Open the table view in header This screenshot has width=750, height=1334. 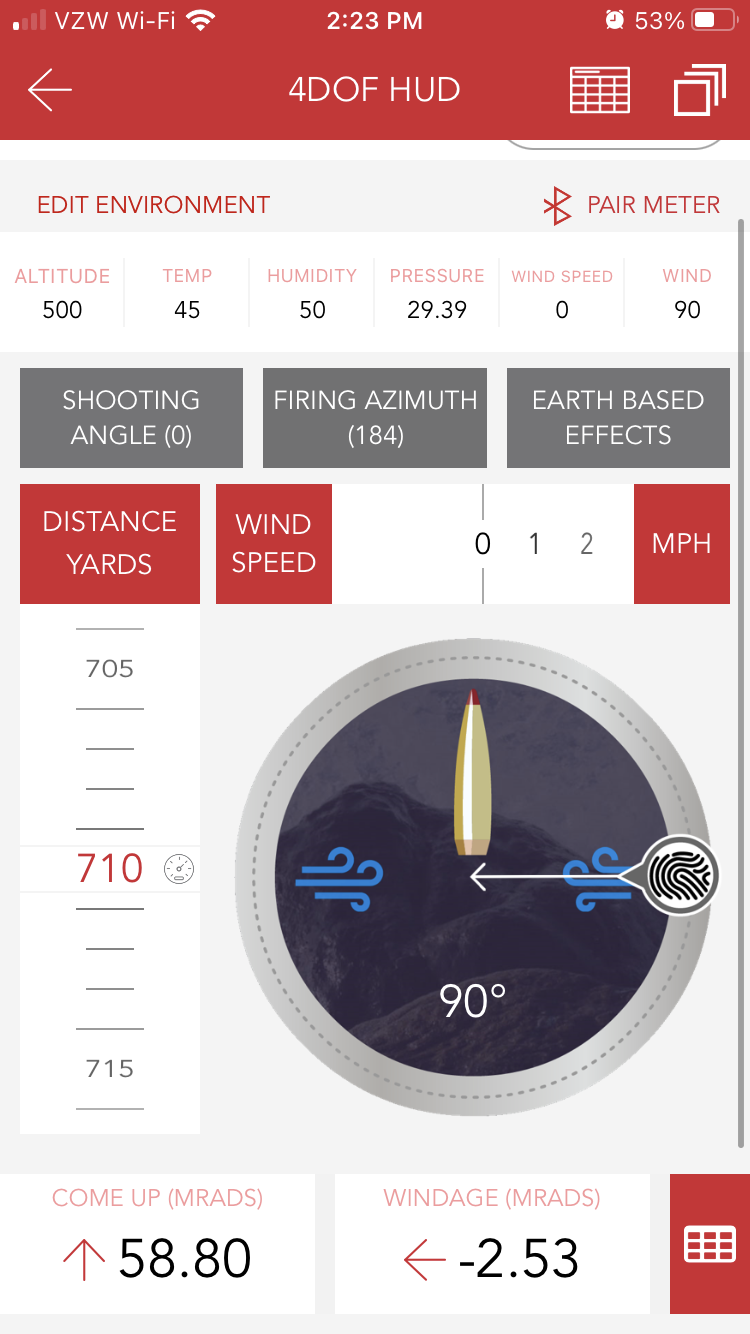(x=599, y=90)
